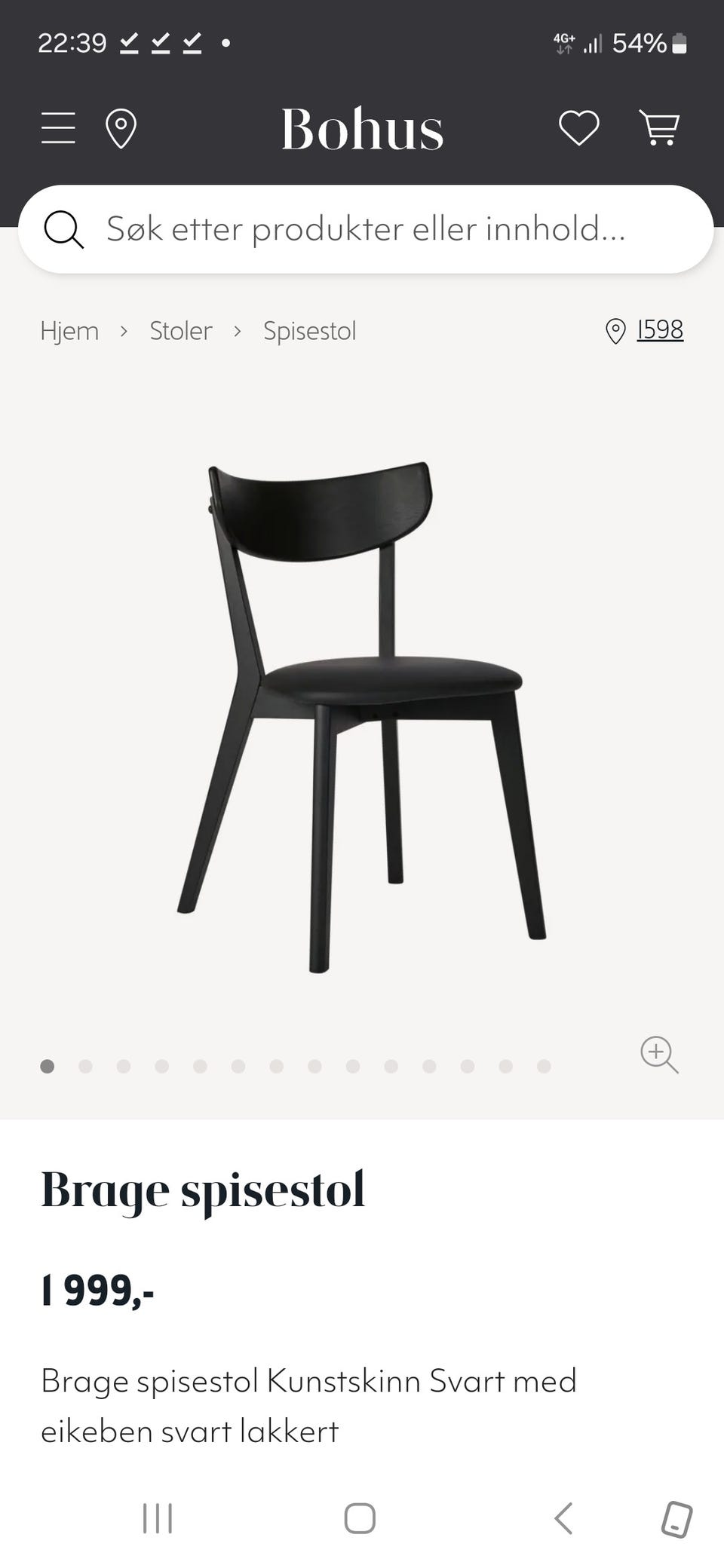This screenshot has height=1568, width=724.
Task: Jump to the last image dot
Action: (x=544, y=1066)
